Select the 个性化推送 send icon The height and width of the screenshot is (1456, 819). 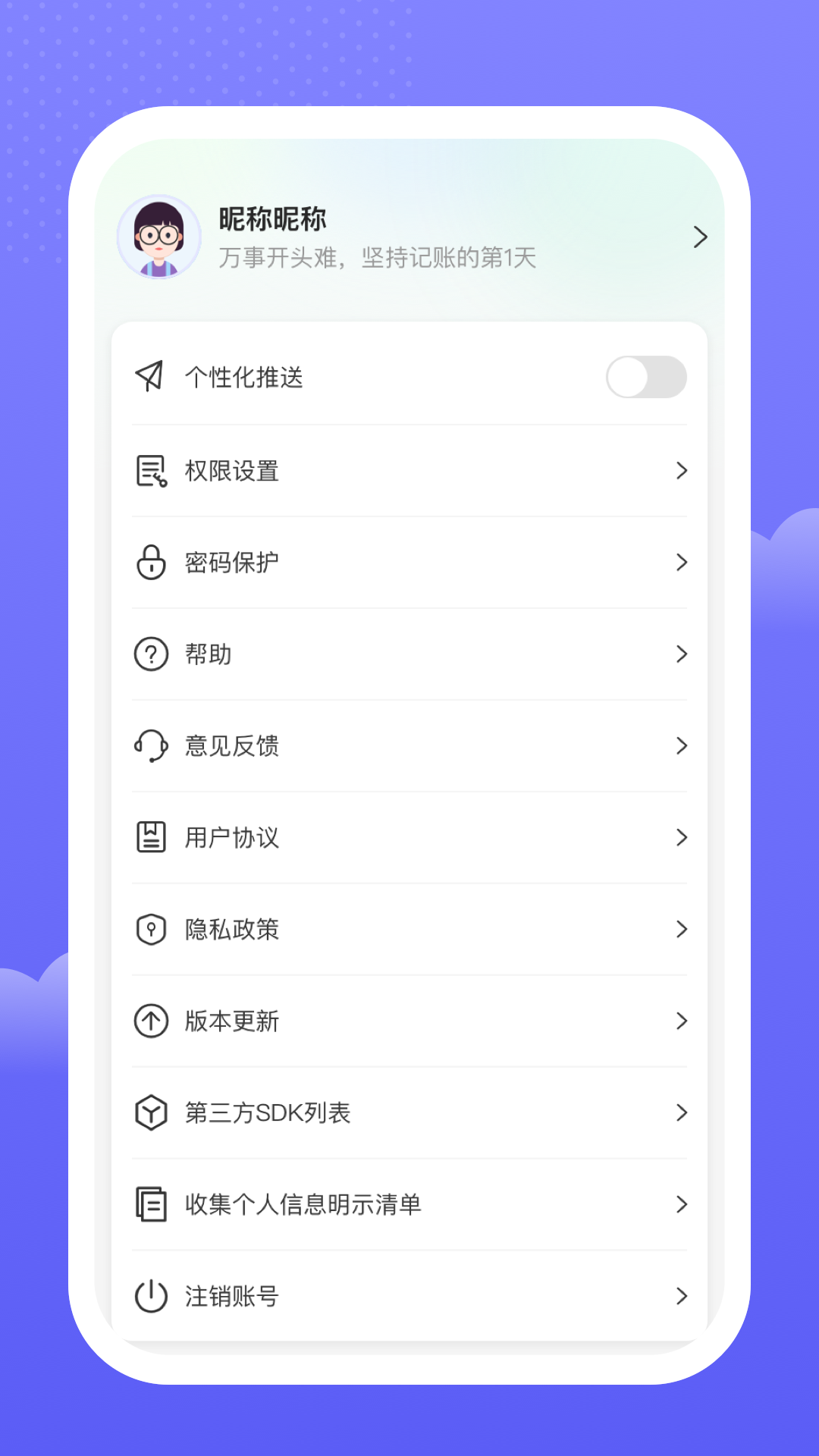click(x=150, y=377)
